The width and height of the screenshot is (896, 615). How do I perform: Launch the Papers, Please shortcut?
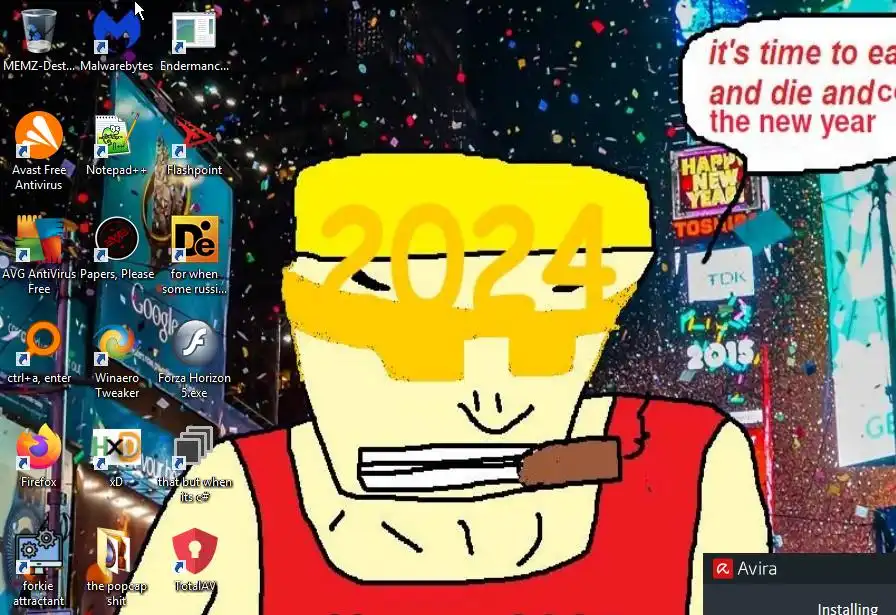[x=116, y=240]
